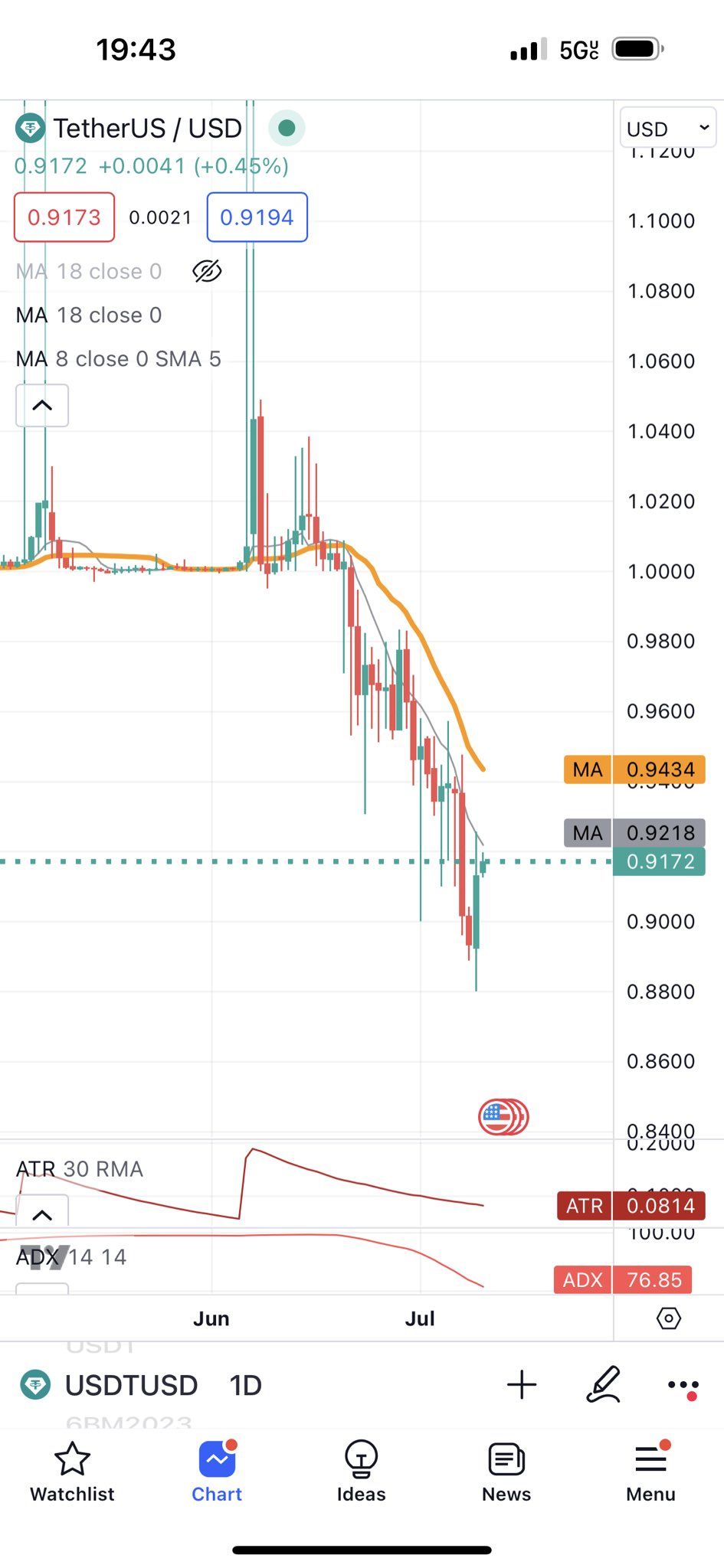Open the Menu tab
The image size is (724, 1568).
click(x=650, y=1472)
